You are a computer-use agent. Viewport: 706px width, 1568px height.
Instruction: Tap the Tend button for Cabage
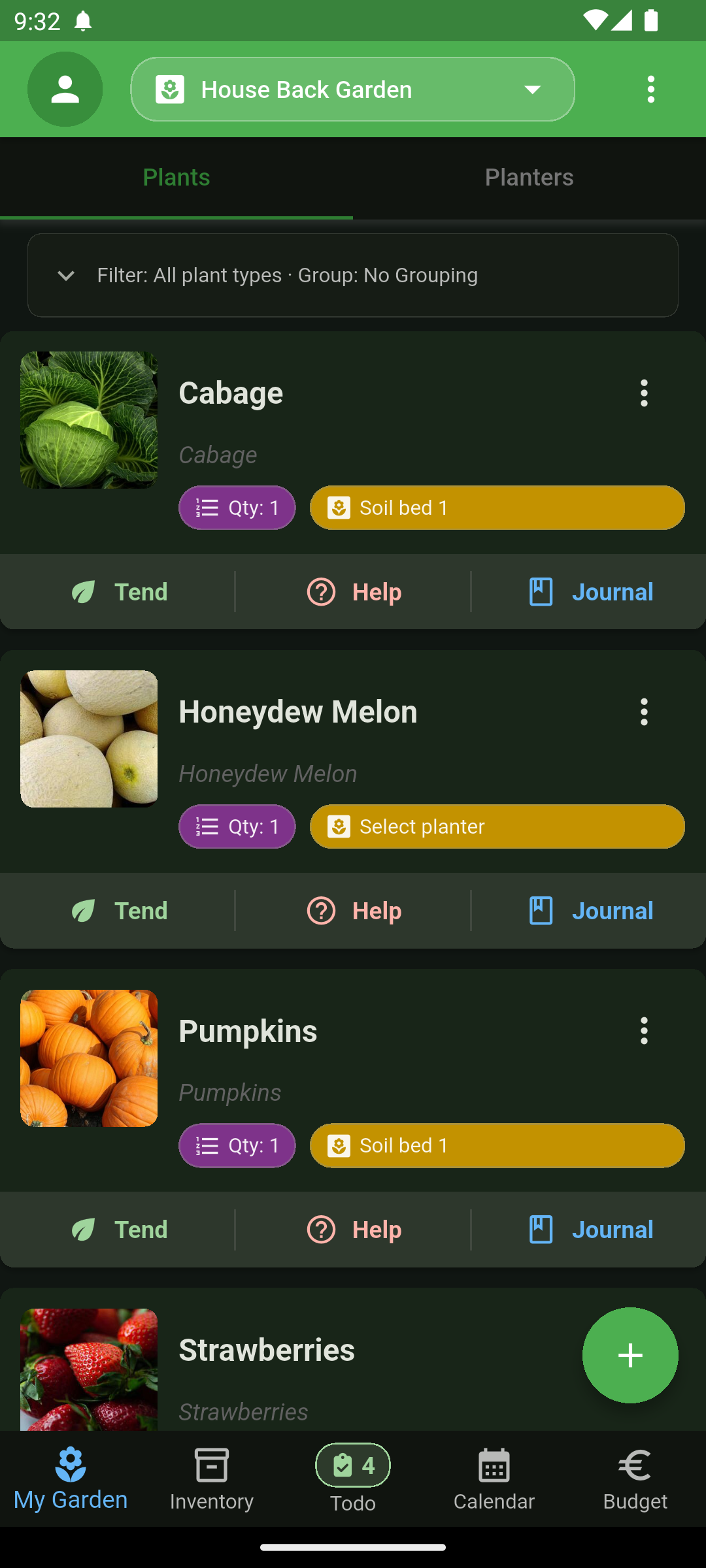[x=118, y=592]
